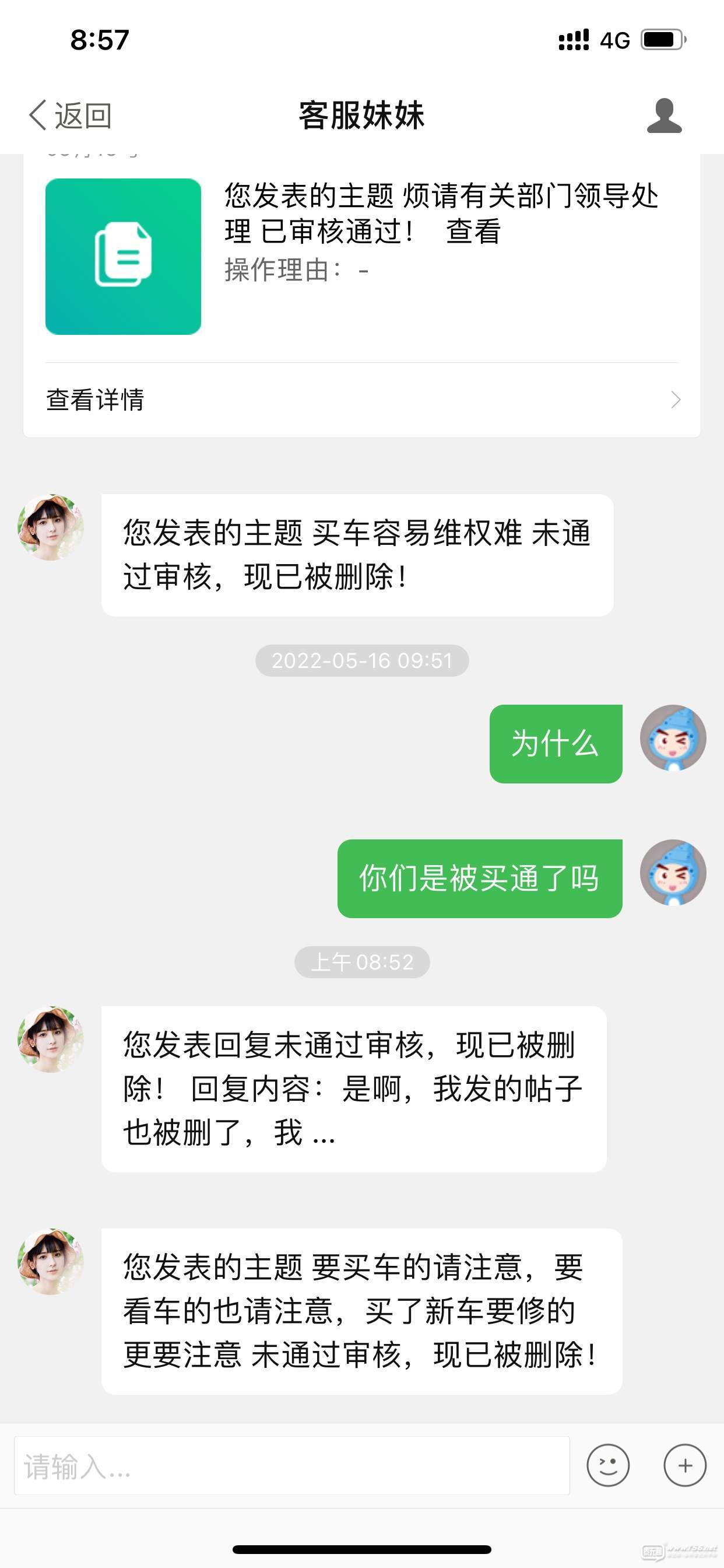Image resolution: width=724 pixels, height=1568 pixels.
Task: Open the plus attachment menu
Action: [x=684, y=1465]
